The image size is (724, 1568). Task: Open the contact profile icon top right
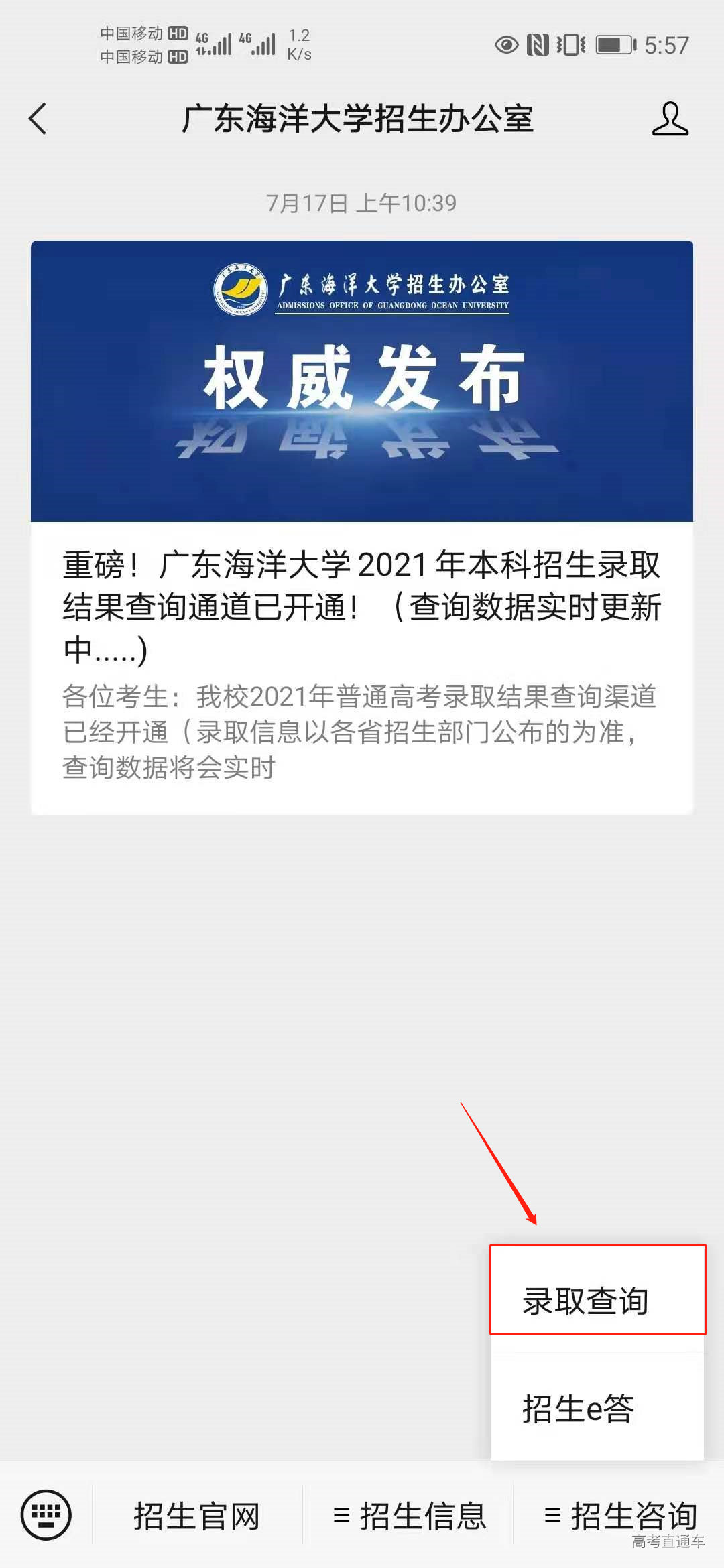pos(670,119)
